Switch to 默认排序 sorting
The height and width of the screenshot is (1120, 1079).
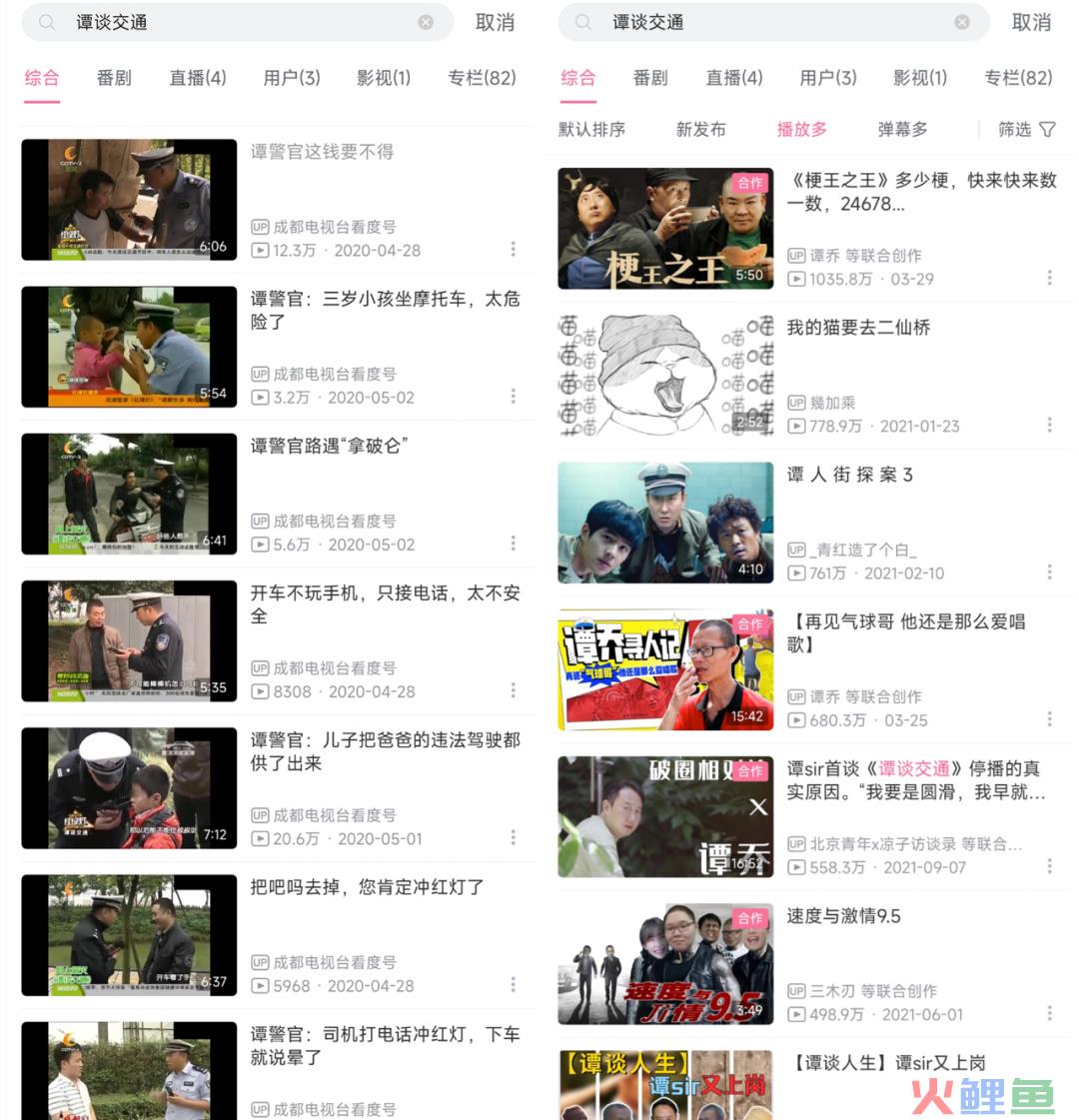pos(591,129)
